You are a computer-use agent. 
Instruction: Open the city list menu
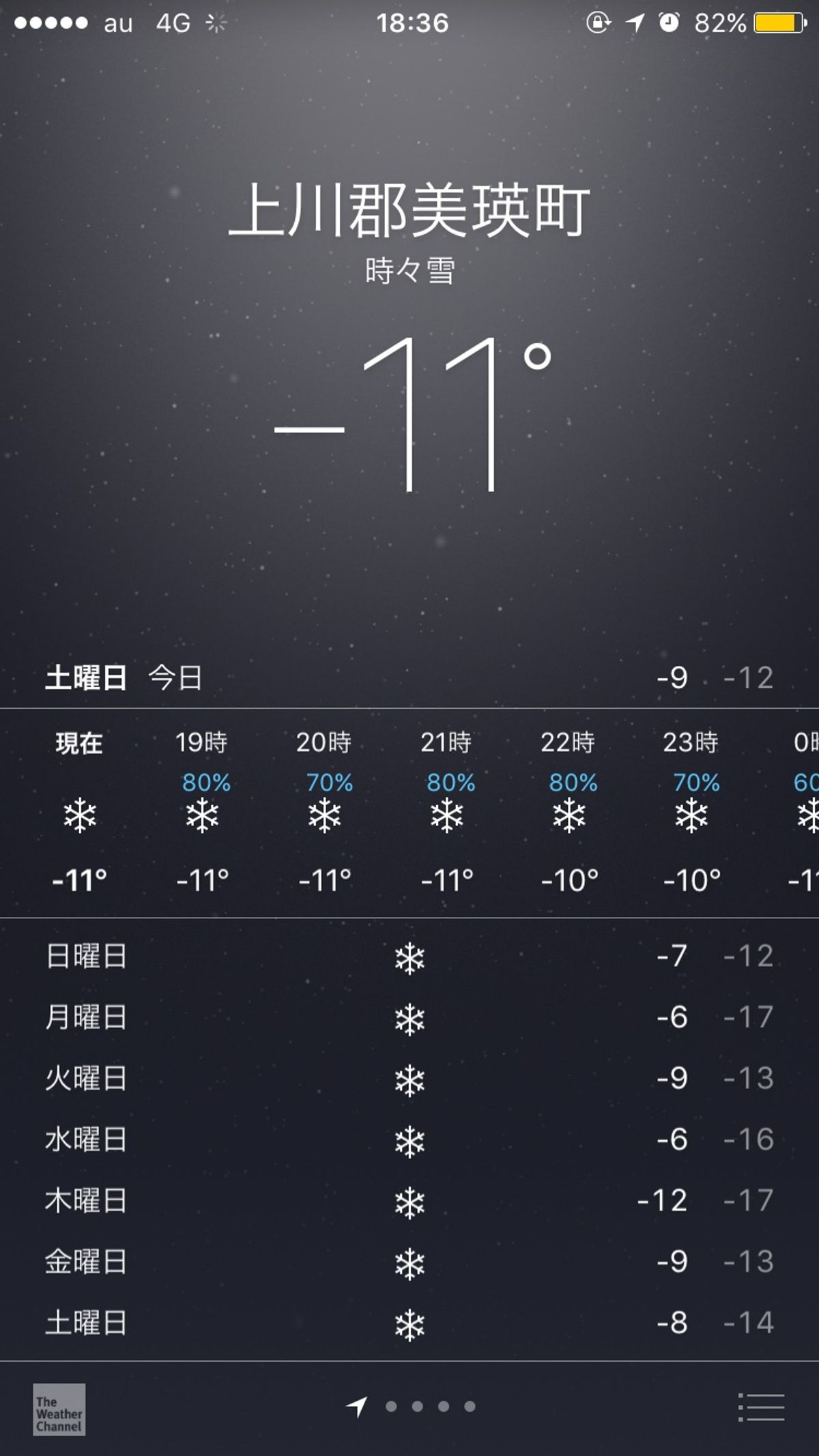pyautogui.click(x=762, y=1408)
